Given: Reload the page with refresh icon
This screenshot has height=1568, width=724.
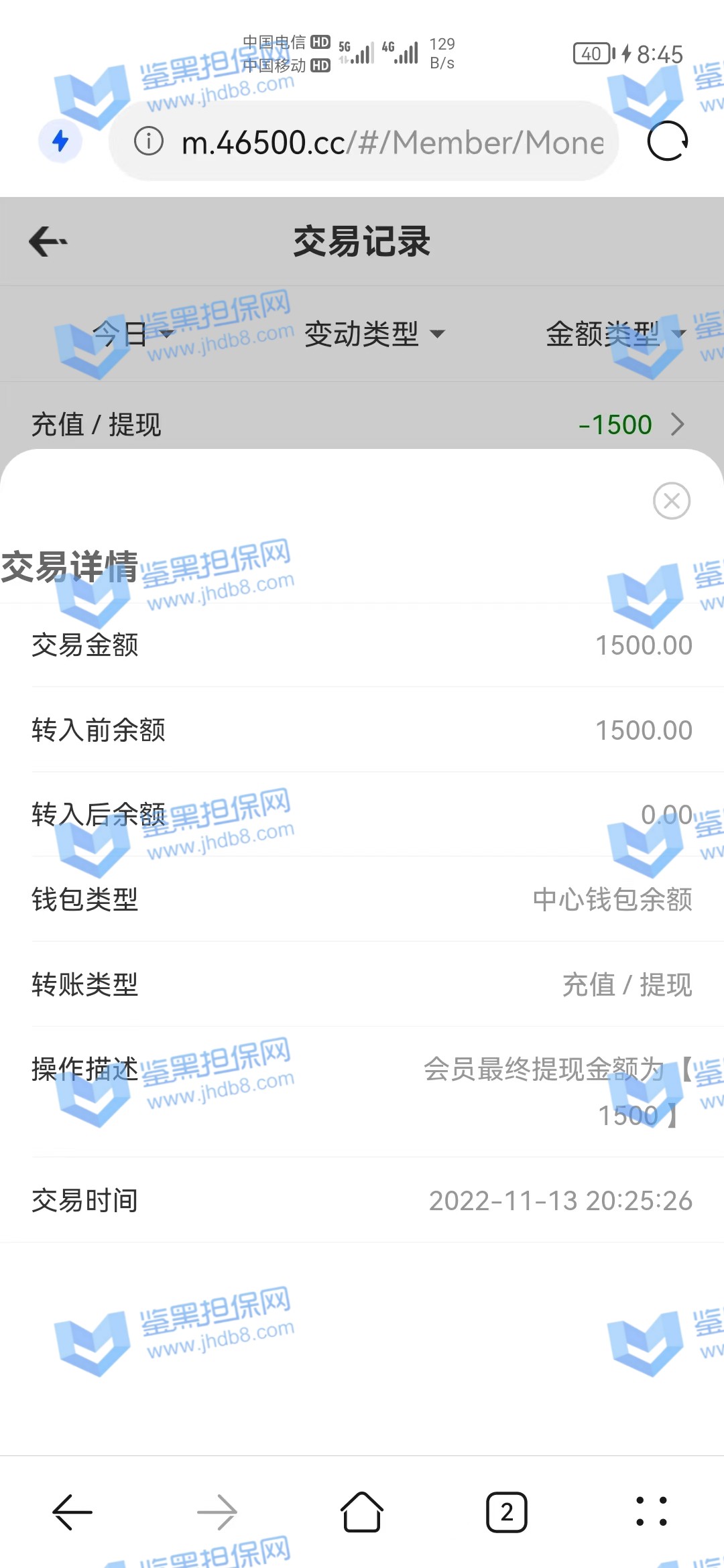Looking at the screenshot, I should pos(667,141).
